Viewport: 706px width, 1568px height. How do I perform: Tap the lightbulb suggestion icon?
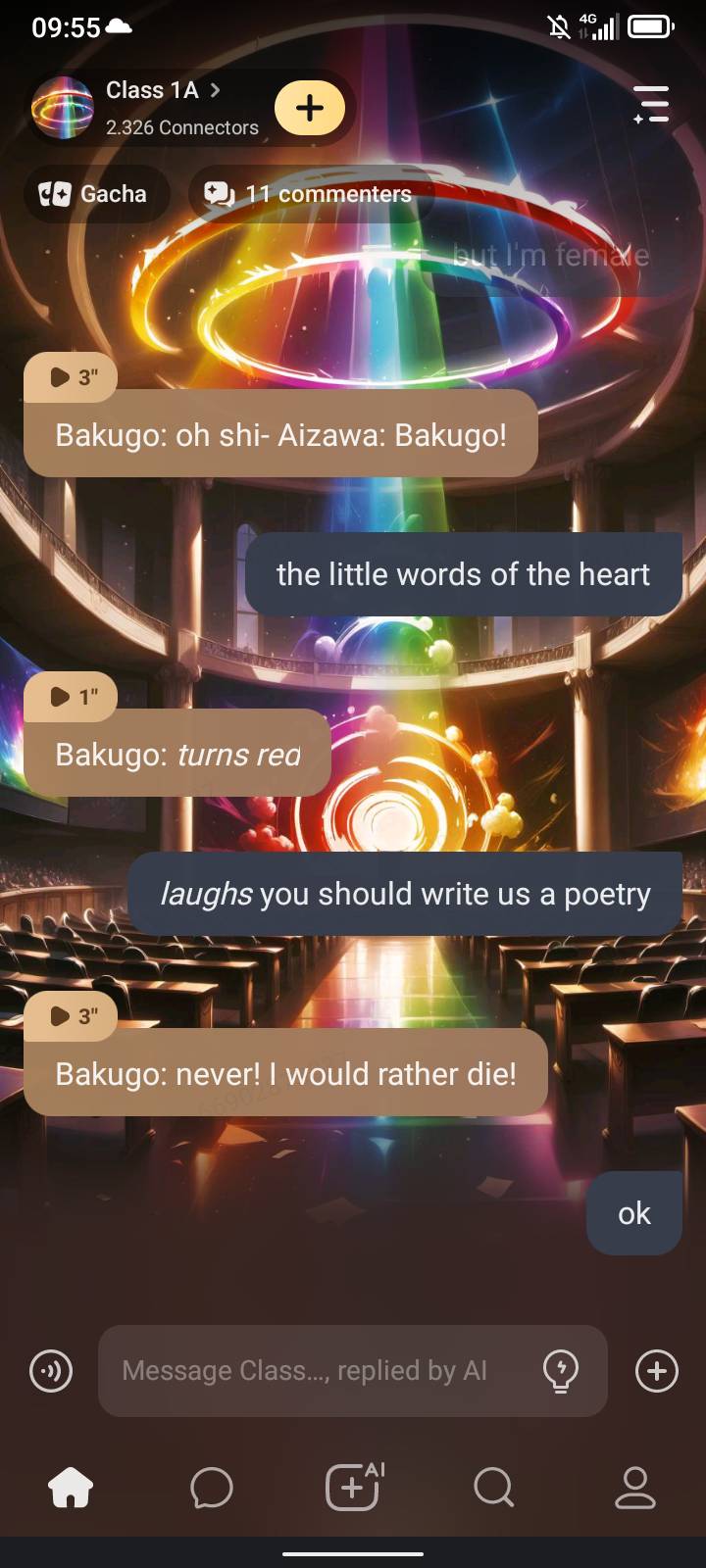tap(560, 1371)
